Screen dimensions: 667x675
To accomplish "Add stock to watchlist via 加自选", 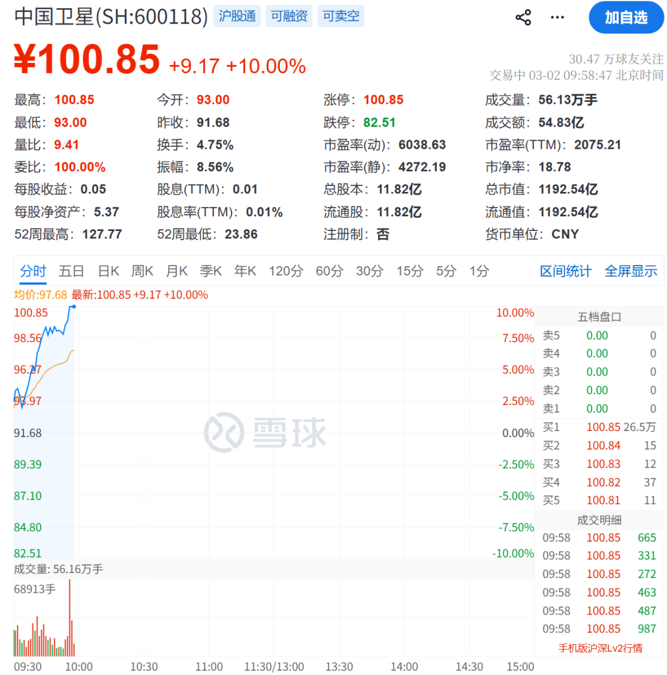I will pos(625,17).
